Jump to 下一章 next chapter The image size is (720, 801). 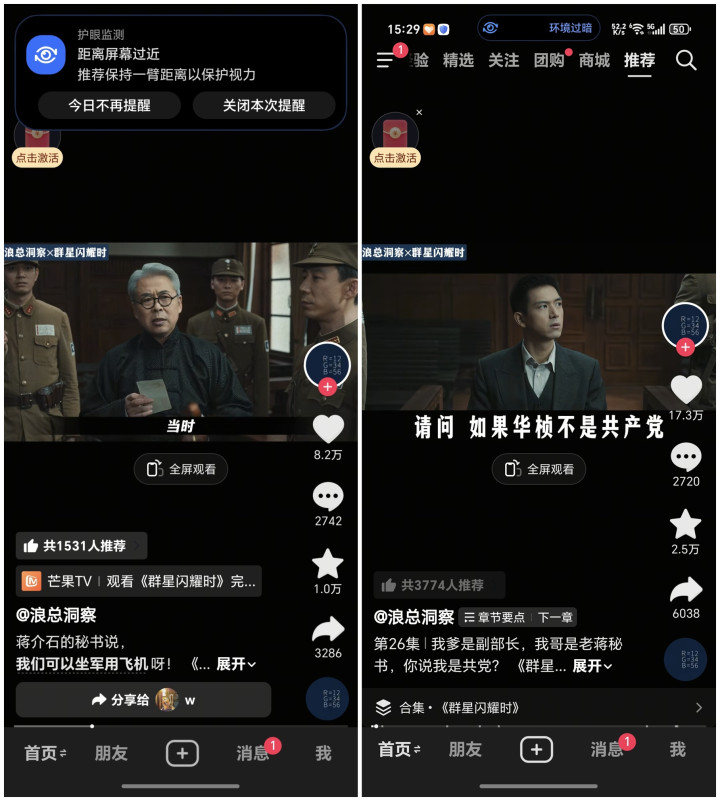(555, 617)
